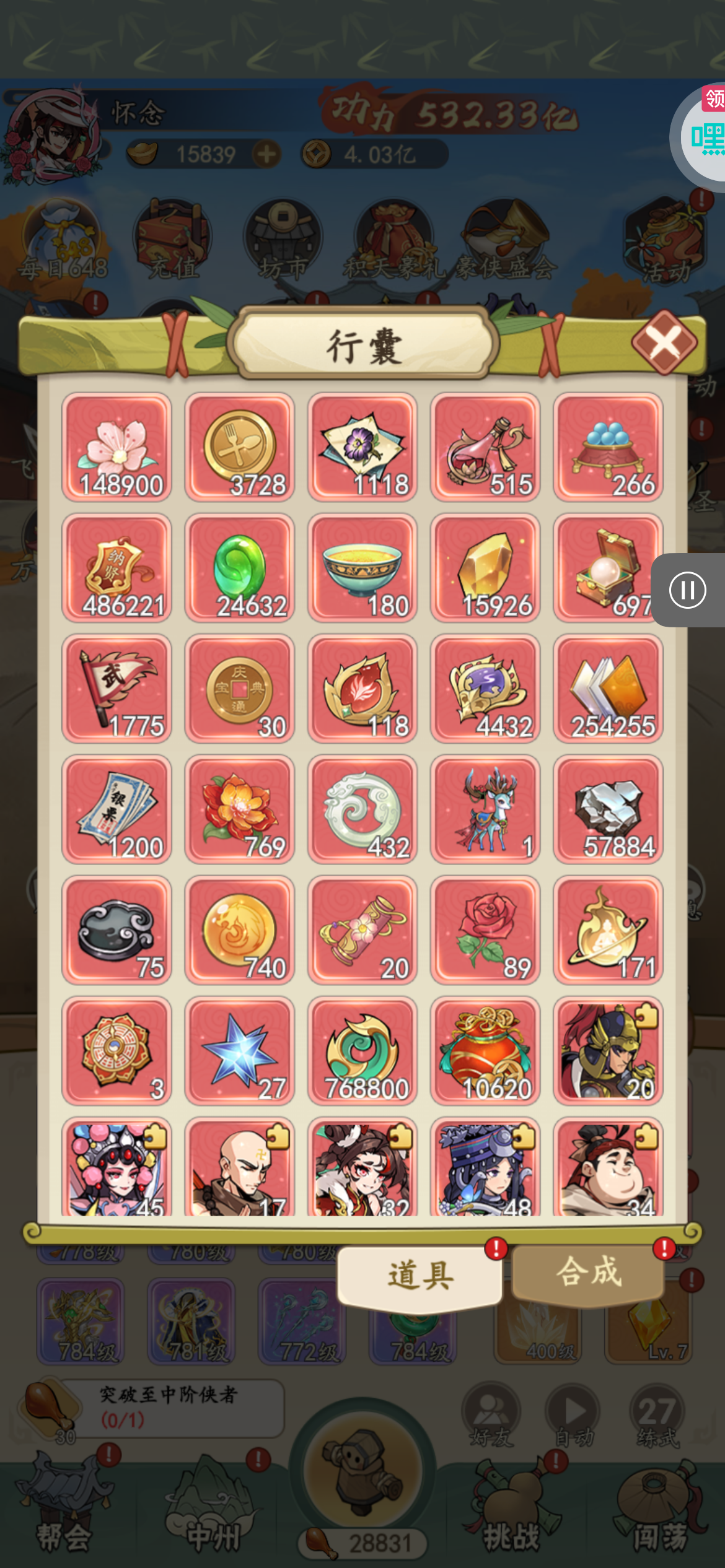This screenshot has width=725, height=1568.
Task: Open the potion bottle item with 515
Action: (485, 447)
